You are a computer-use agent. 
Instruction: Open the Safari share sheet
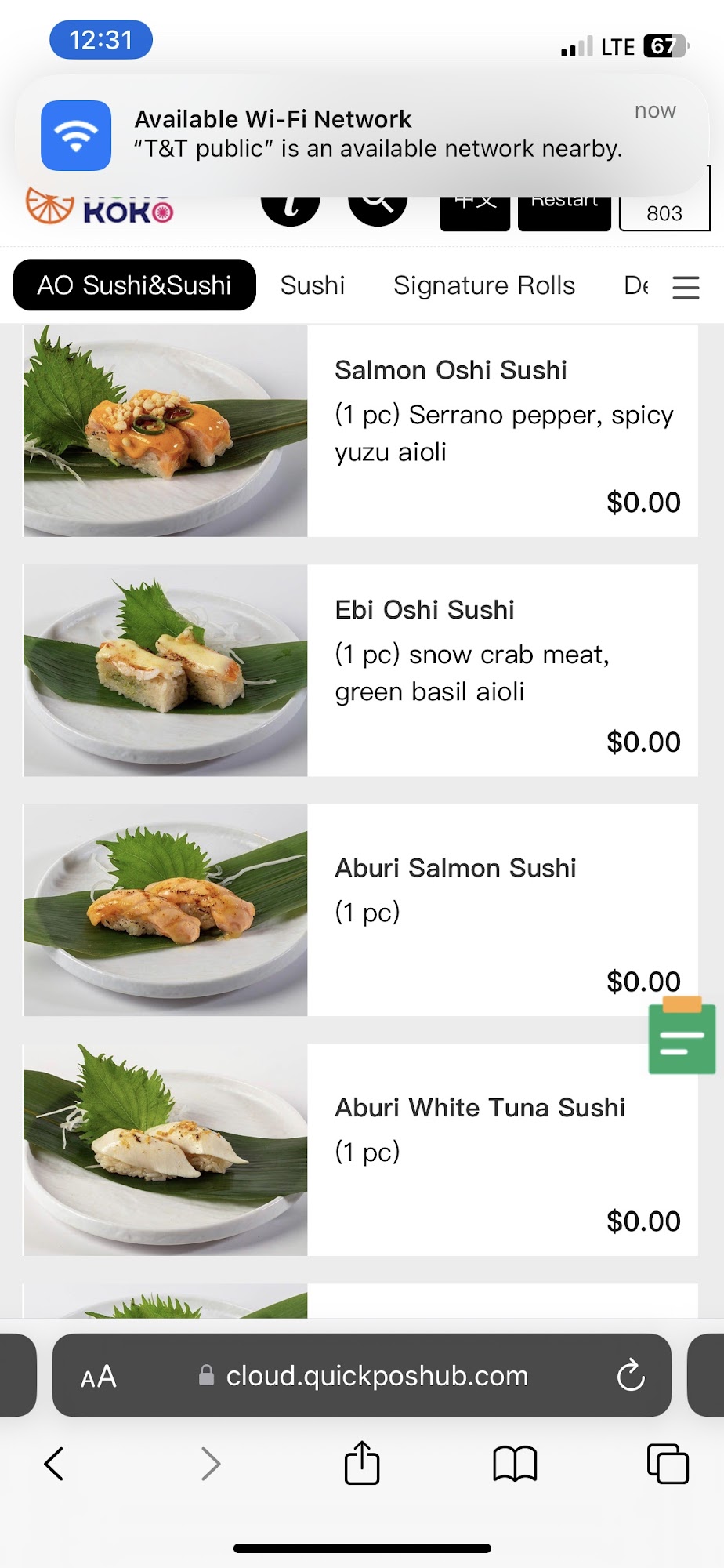coord(362,1464)
